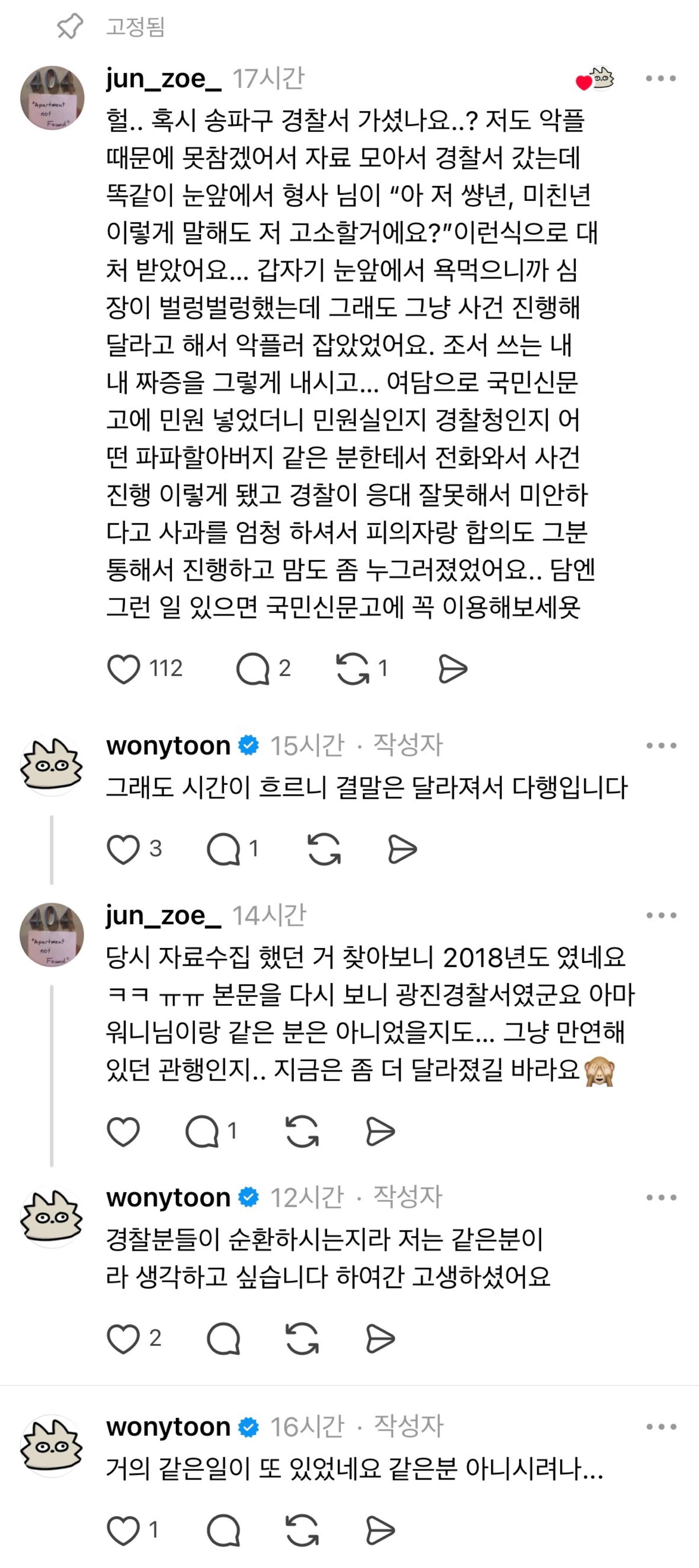Repost jun_zoe_'s 14시간 reply
Viewport: 699px width, 1568px height.
pos(302,1131)
